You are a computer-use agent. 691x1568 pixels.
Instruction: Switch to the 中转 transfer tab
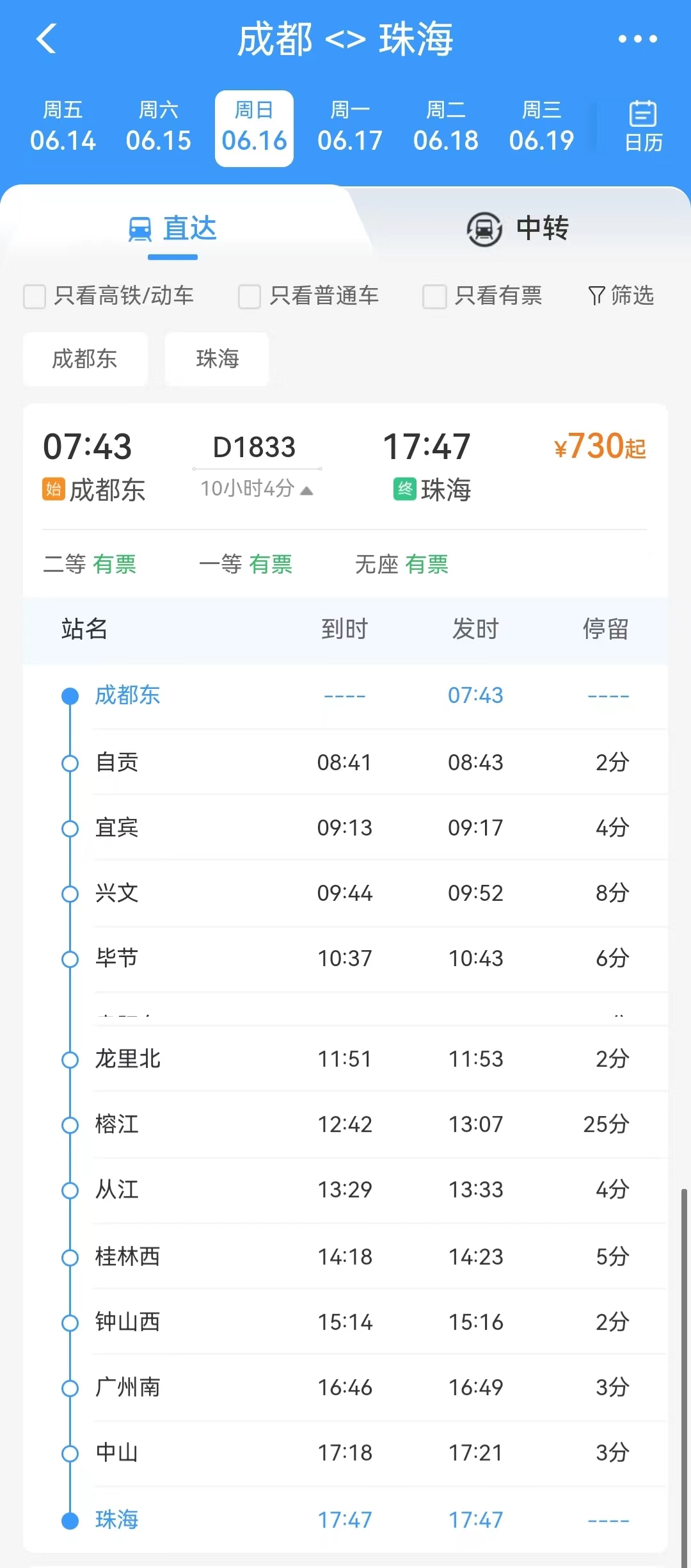pos(518,229)
